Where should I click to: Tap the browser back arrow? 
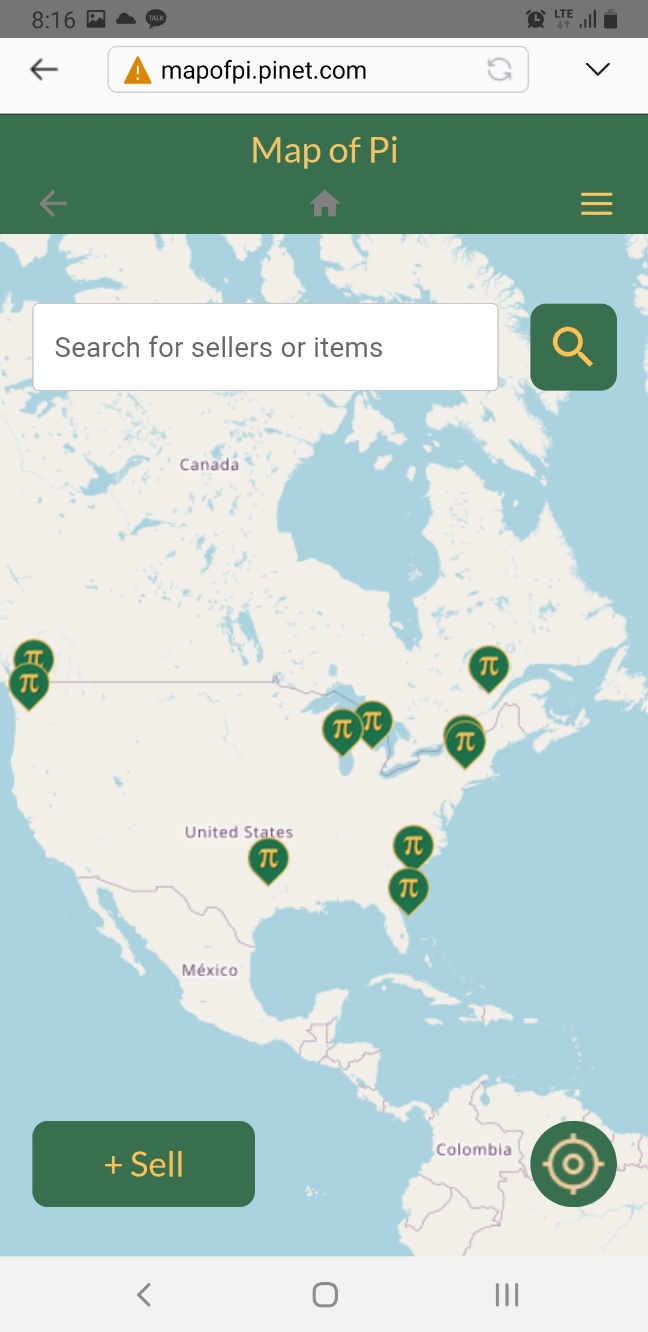coord(44,69)
